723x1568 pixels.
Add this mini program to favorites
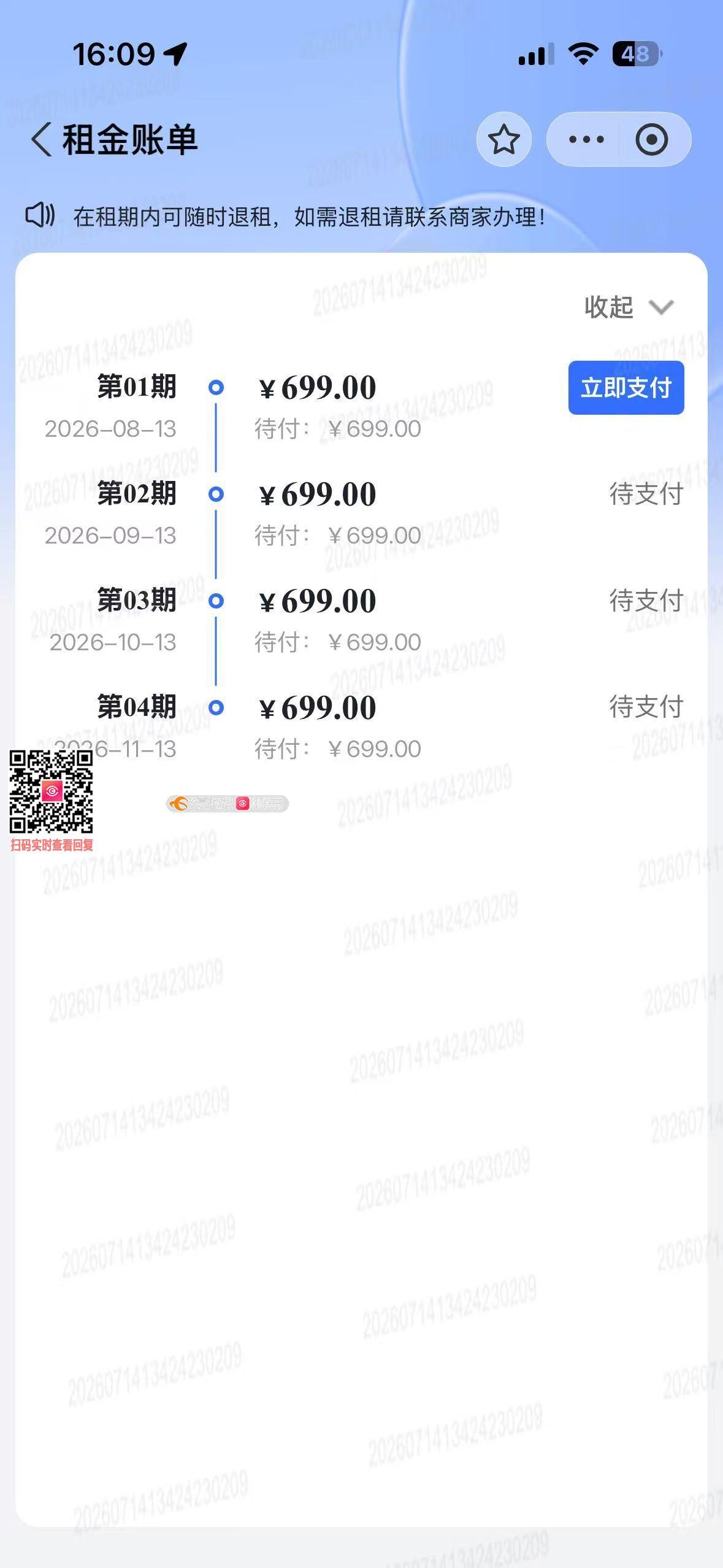click(x=504, y=139)
